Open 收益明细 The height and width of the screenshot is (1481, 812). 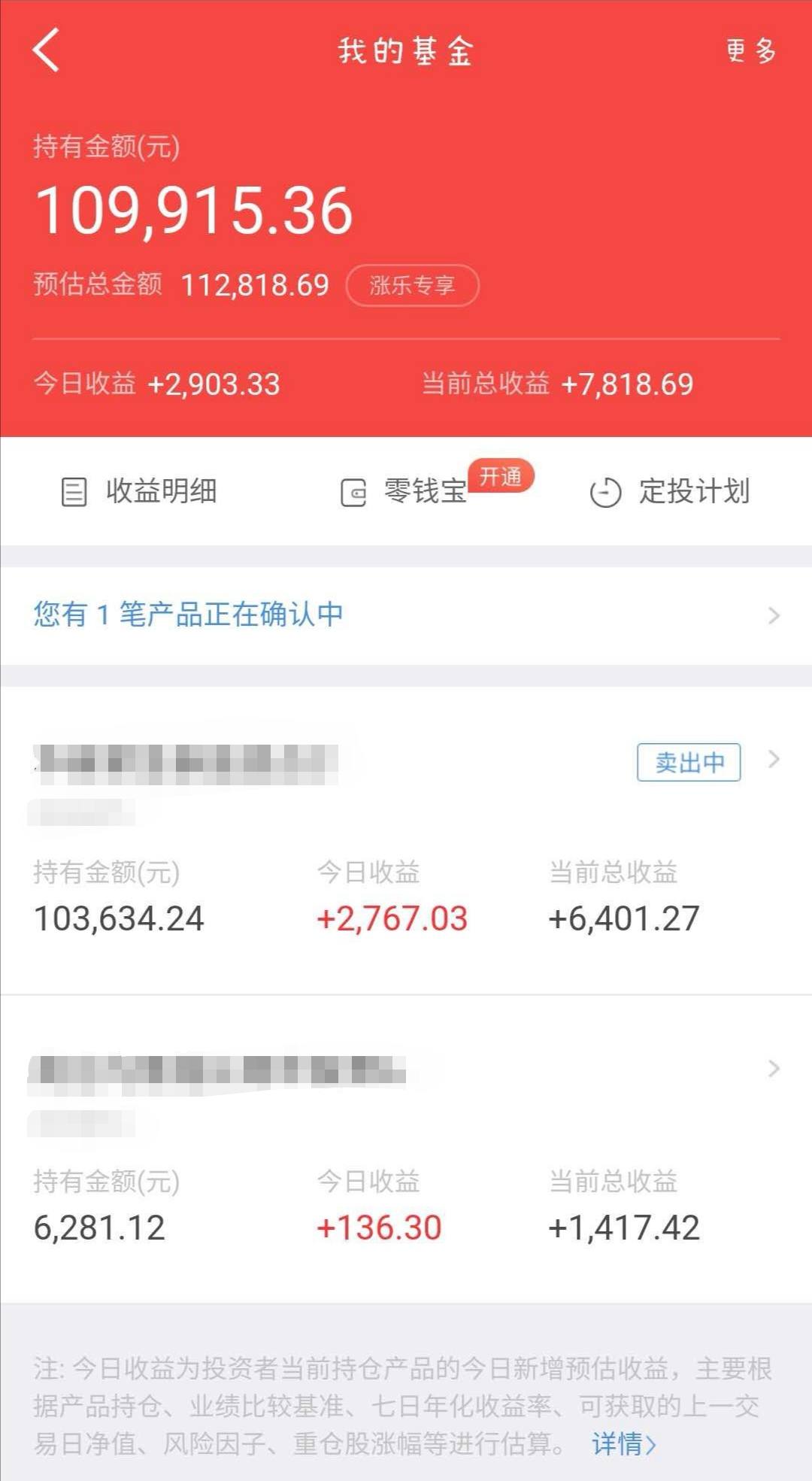coord(141,492)
